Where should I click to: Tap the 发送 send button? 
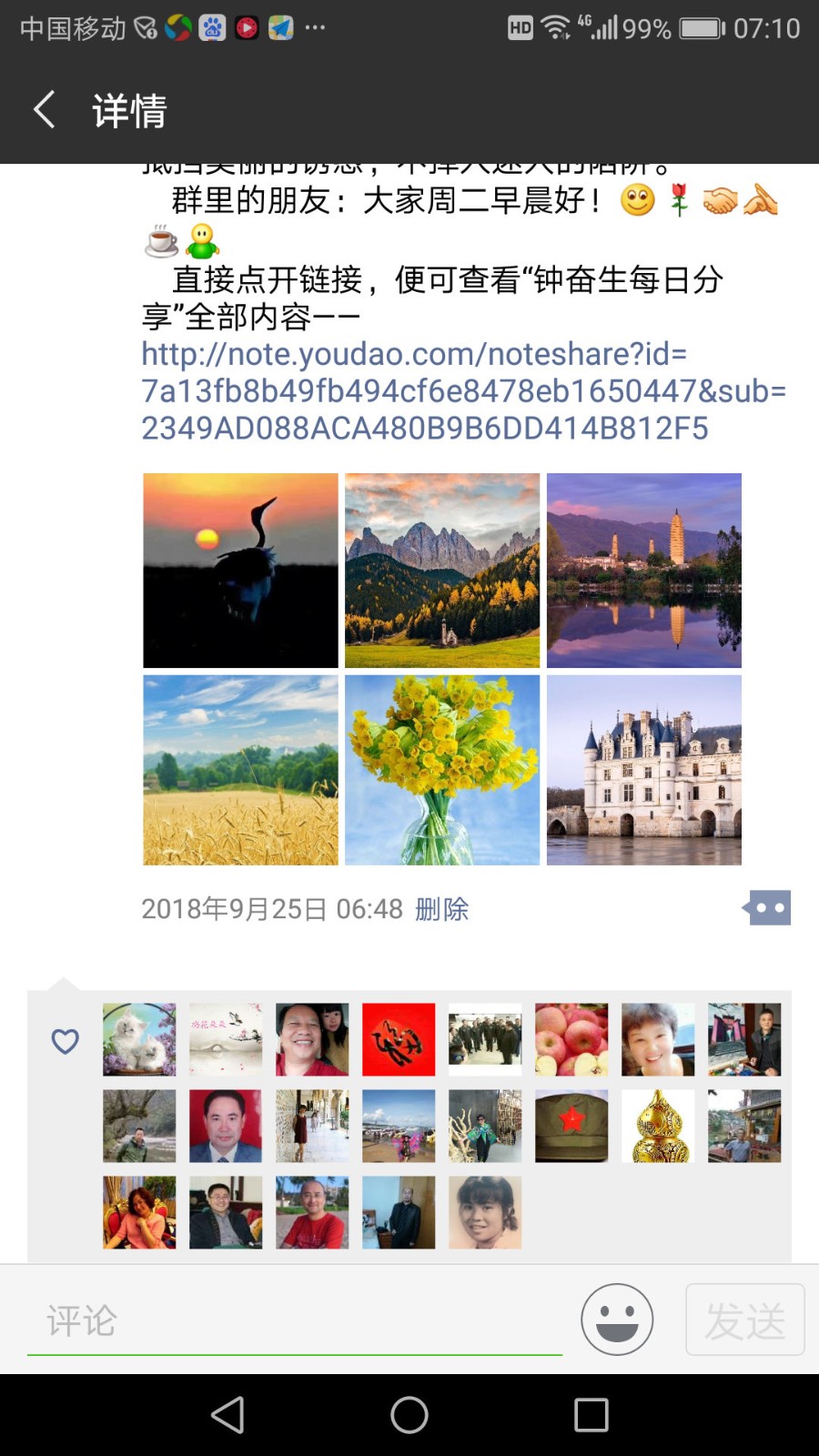(x=745, y=1319)
